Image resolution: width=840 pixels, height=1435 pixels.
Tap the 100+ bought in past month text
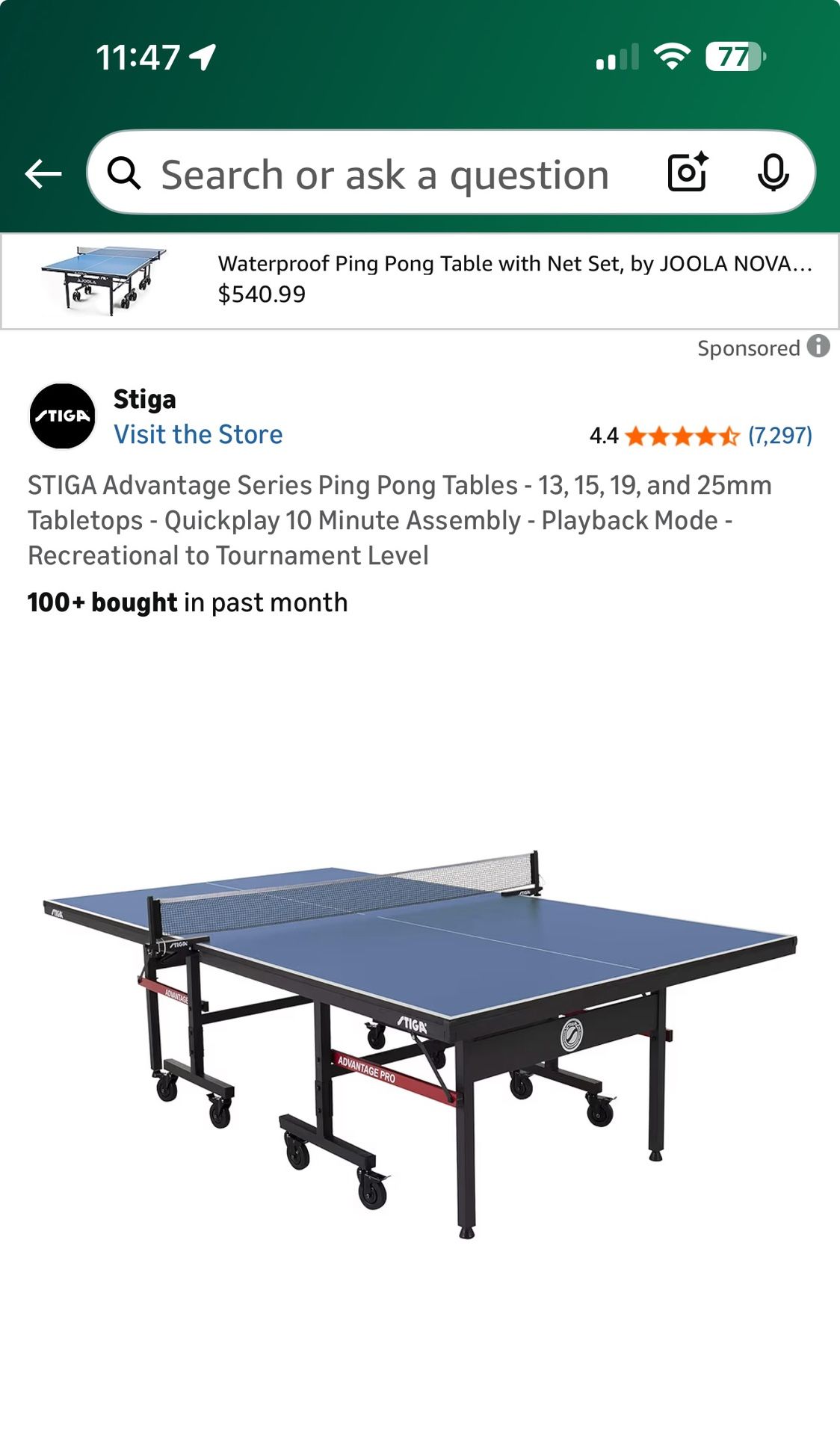pyautogui.click(x=186, y=602)
